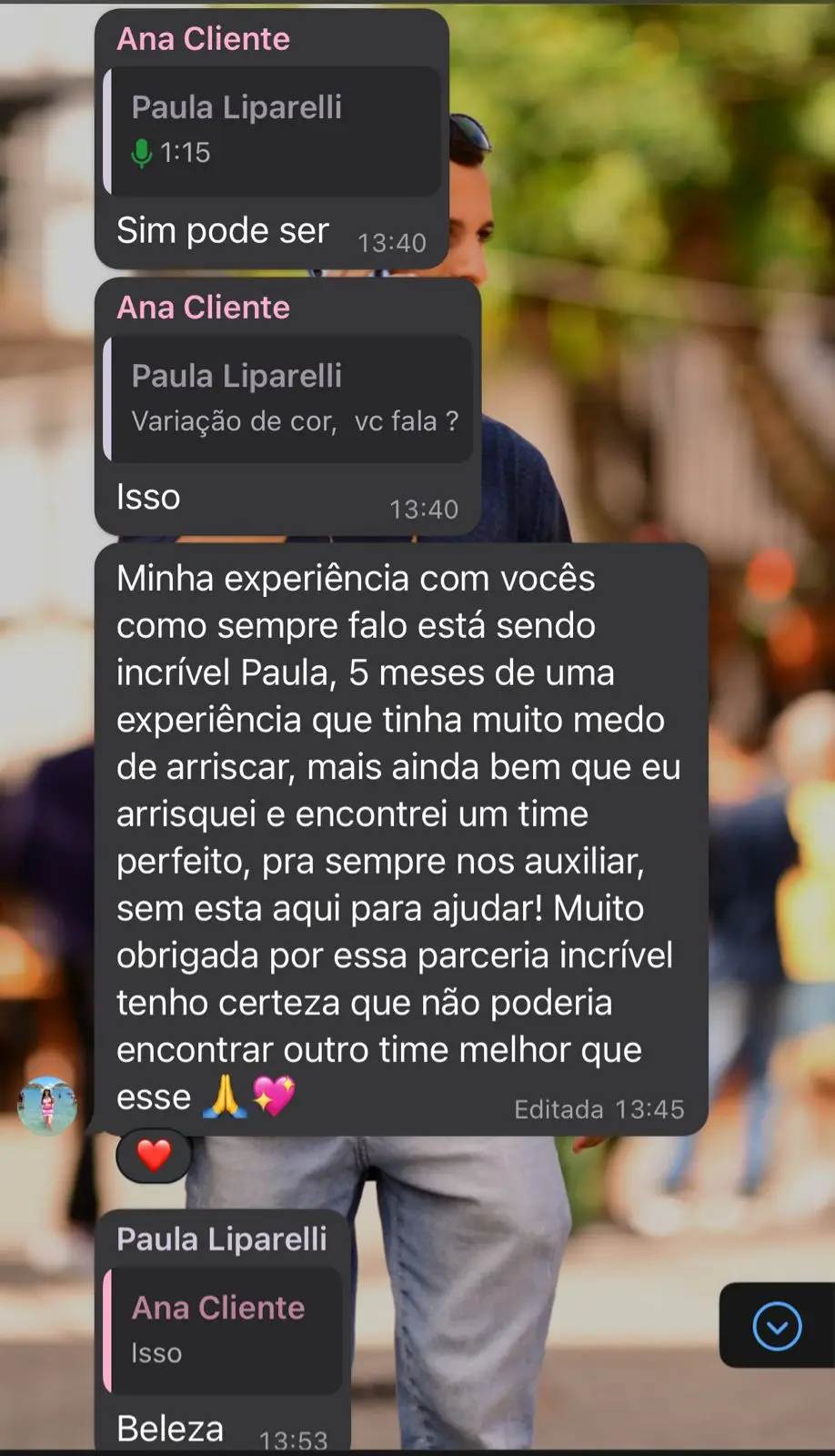Open quoted voice message above 'Sim pode ser'
835x1456 pixels.
[x=273, y=130]
